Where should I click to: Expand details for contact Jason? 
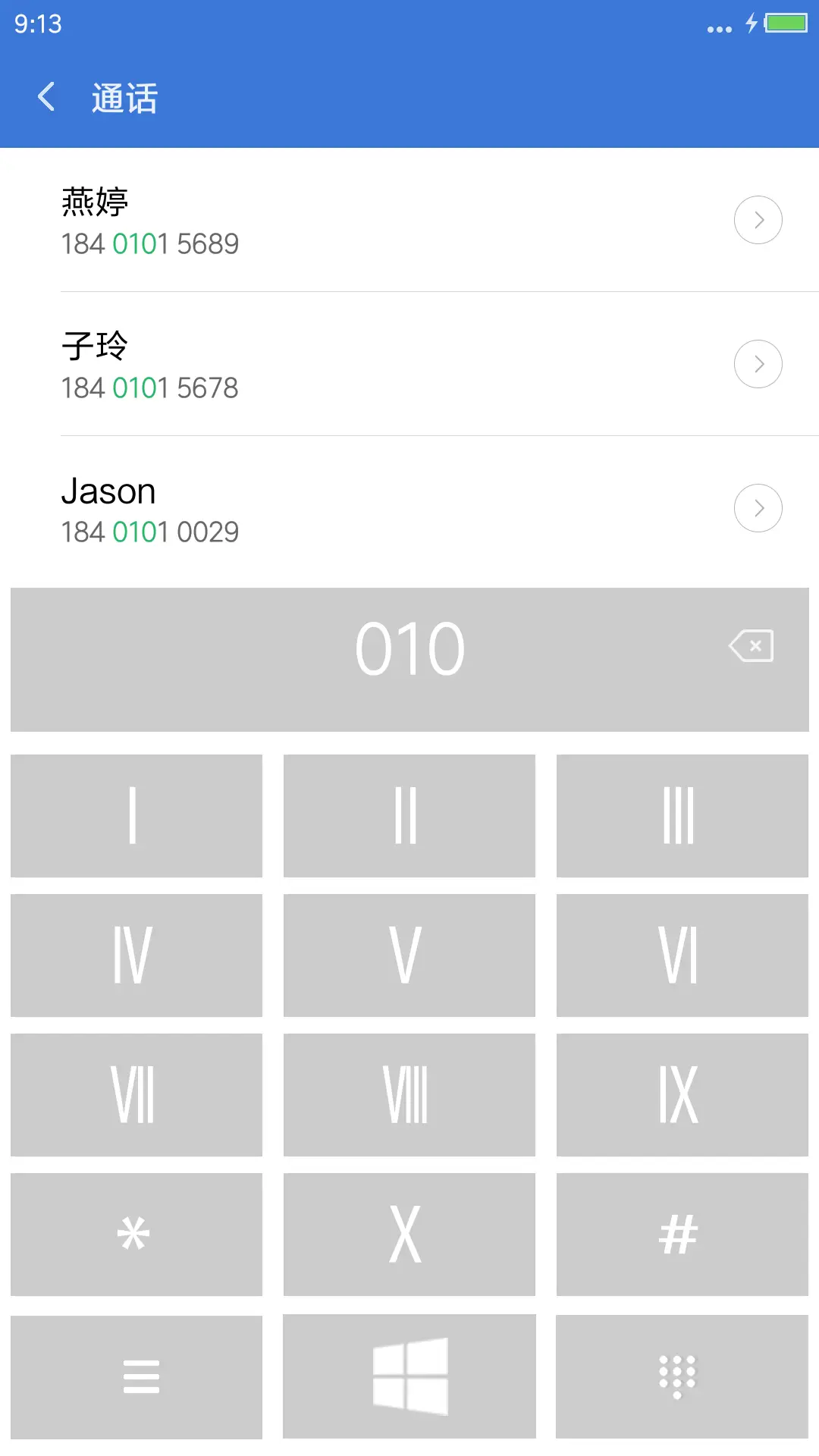tap(758, 507)
